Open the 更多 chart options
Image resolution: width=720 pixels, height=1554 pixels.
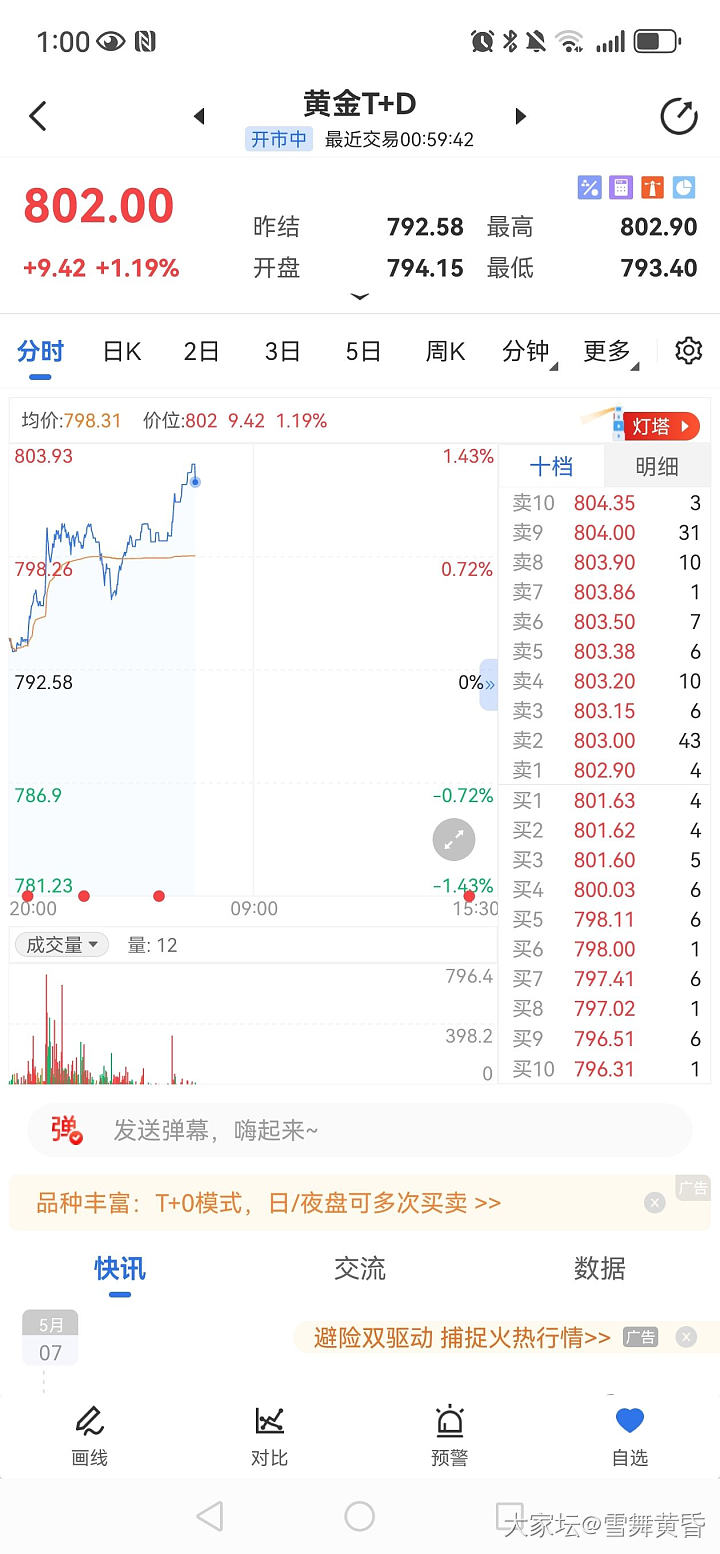(x=609, y=351)
